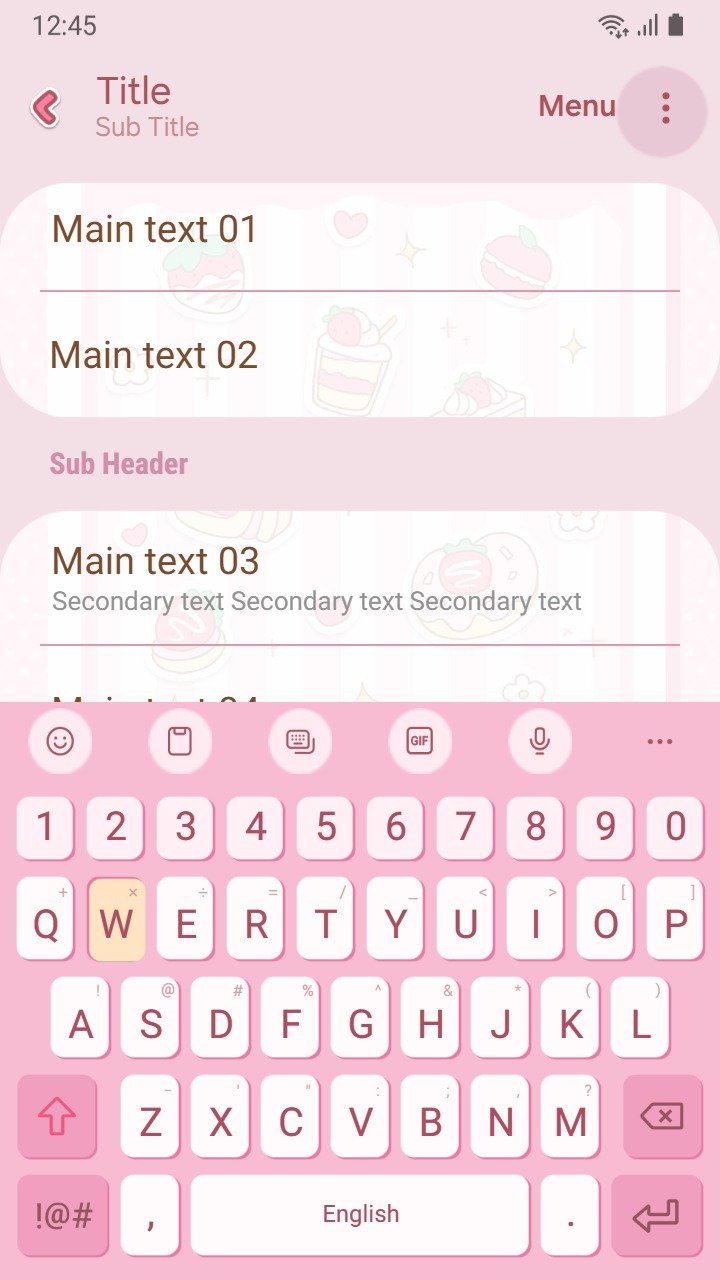The image size is (720, 1280).
Task: Select the Main text 02 row
Action: (360, 355)
